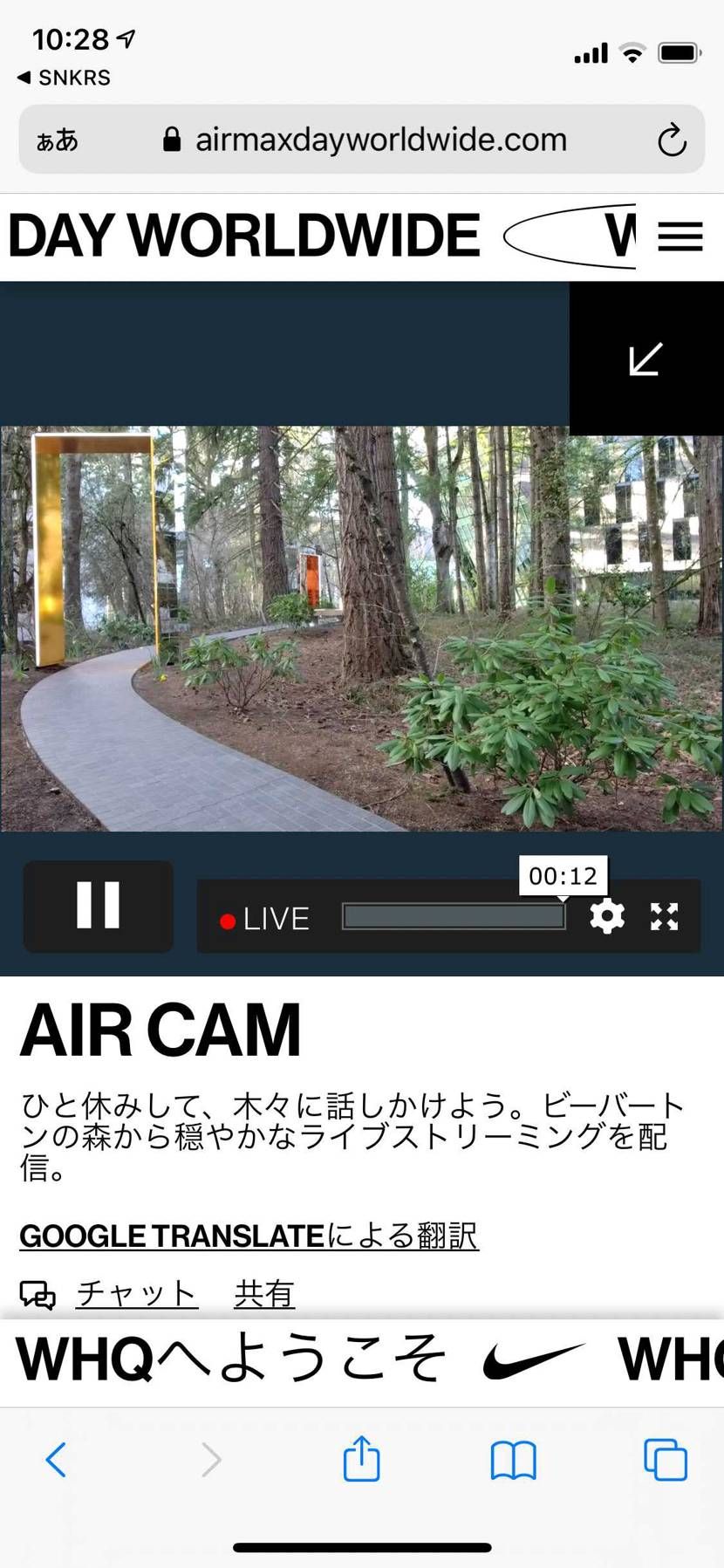Viewport: 724px width, 1568px height.
Task: Pause the live Air Cam stream
Action: (x=98, y=905)
